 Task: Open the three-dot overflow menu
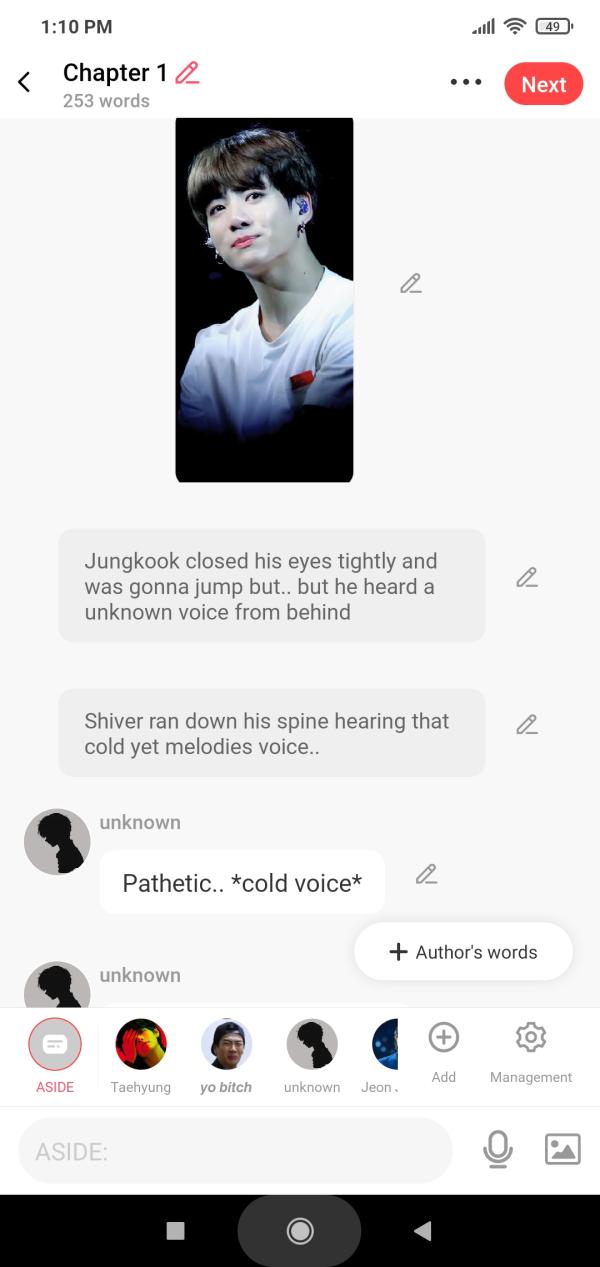465,83
